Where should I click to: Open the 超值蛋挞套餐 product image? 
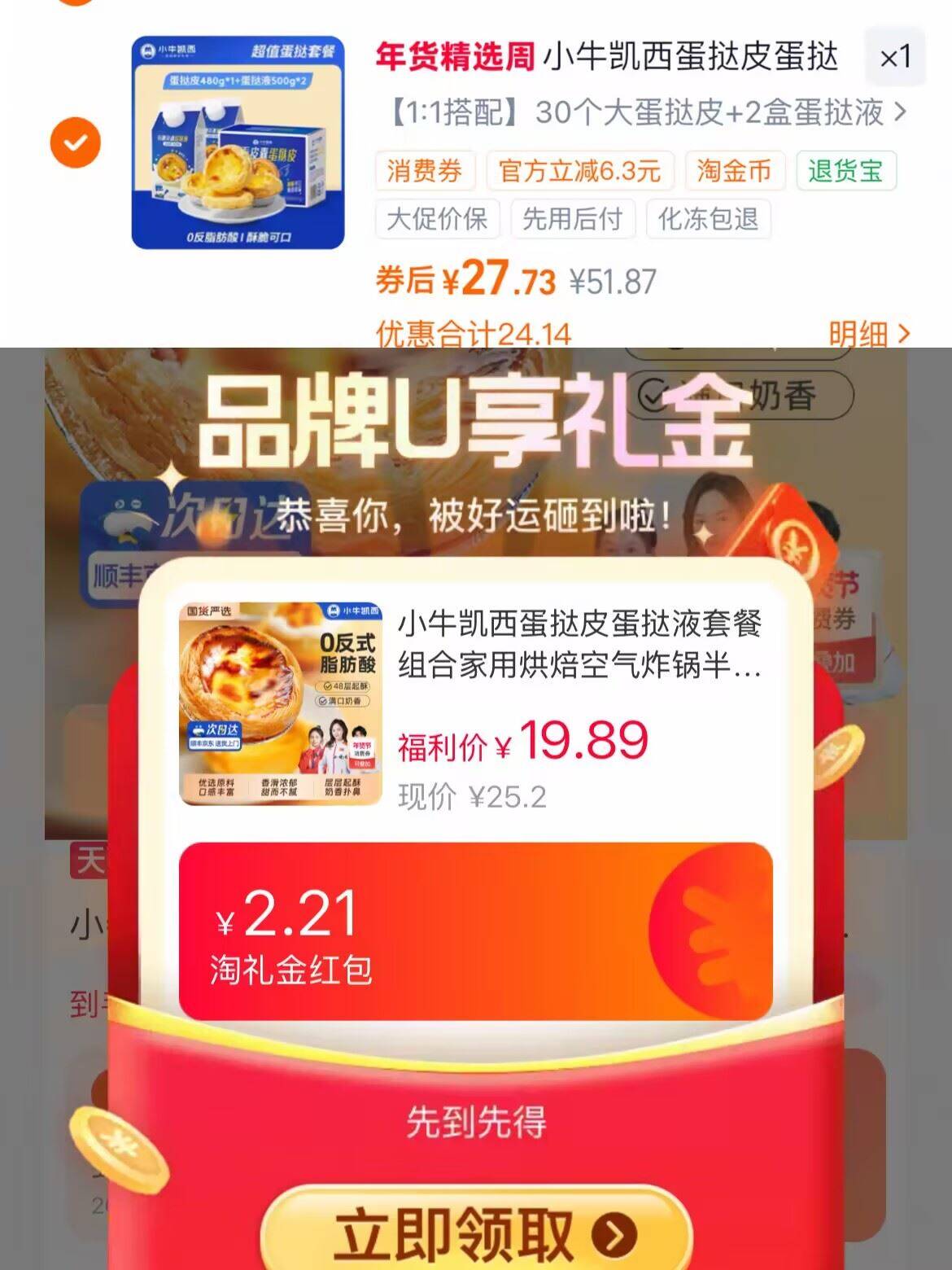tap(238, 142)
